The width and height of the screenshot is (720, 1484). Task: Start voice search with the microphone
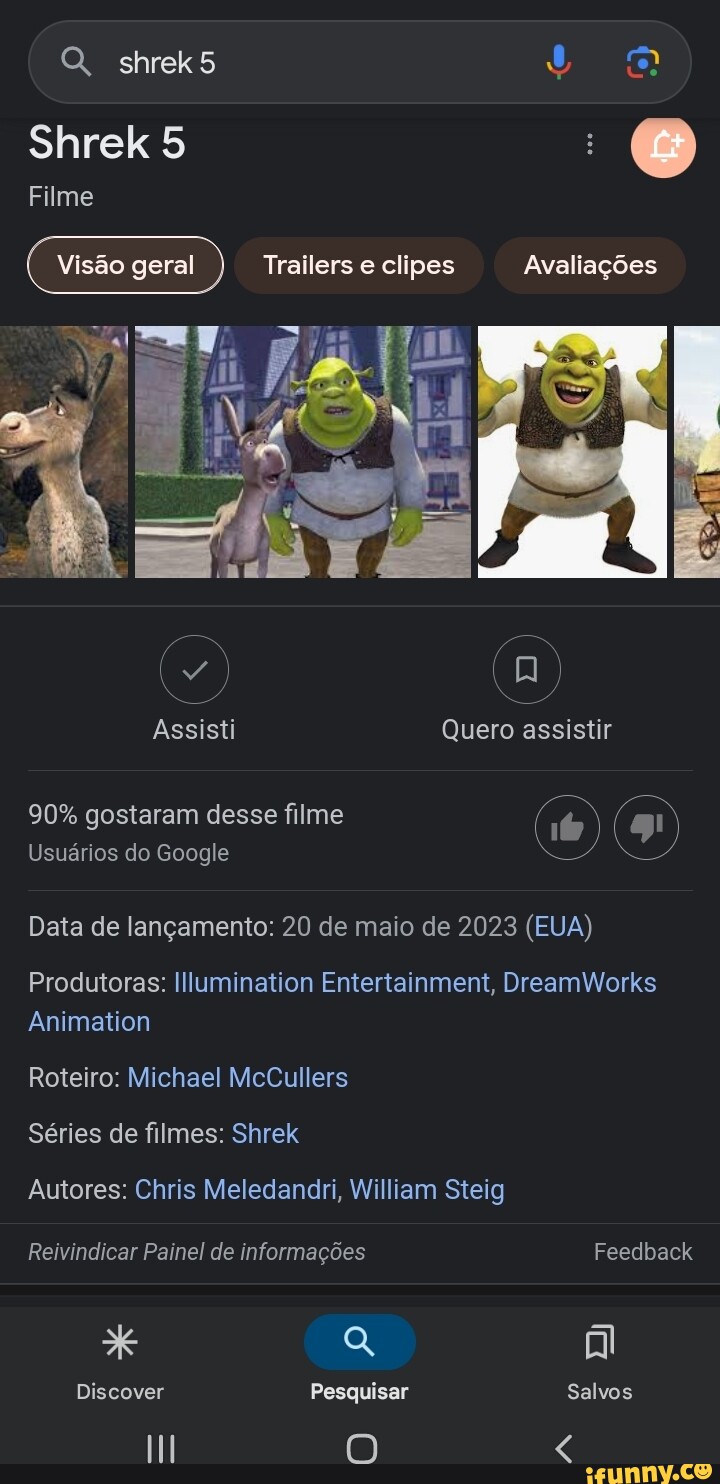click(559, 63)
